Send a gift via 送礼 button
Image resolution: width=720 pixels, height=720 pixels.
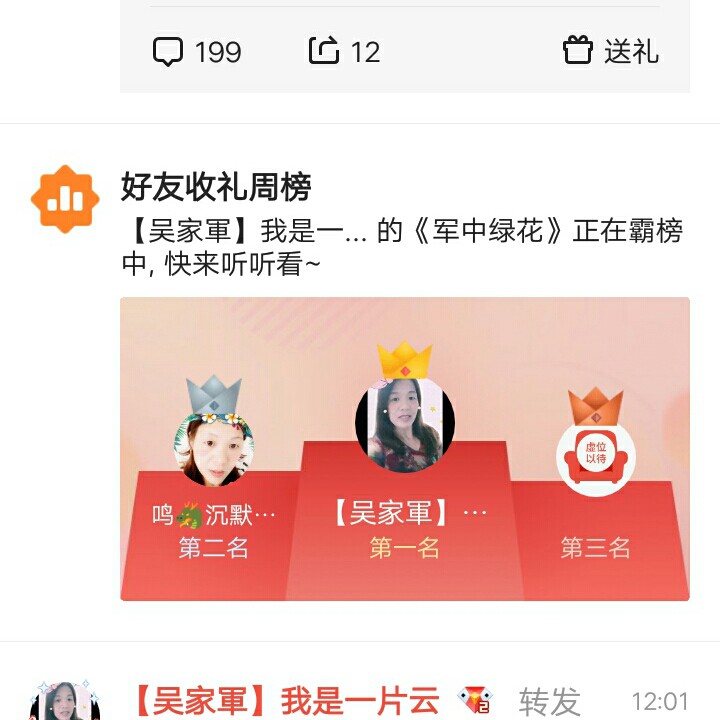(611, 51)
